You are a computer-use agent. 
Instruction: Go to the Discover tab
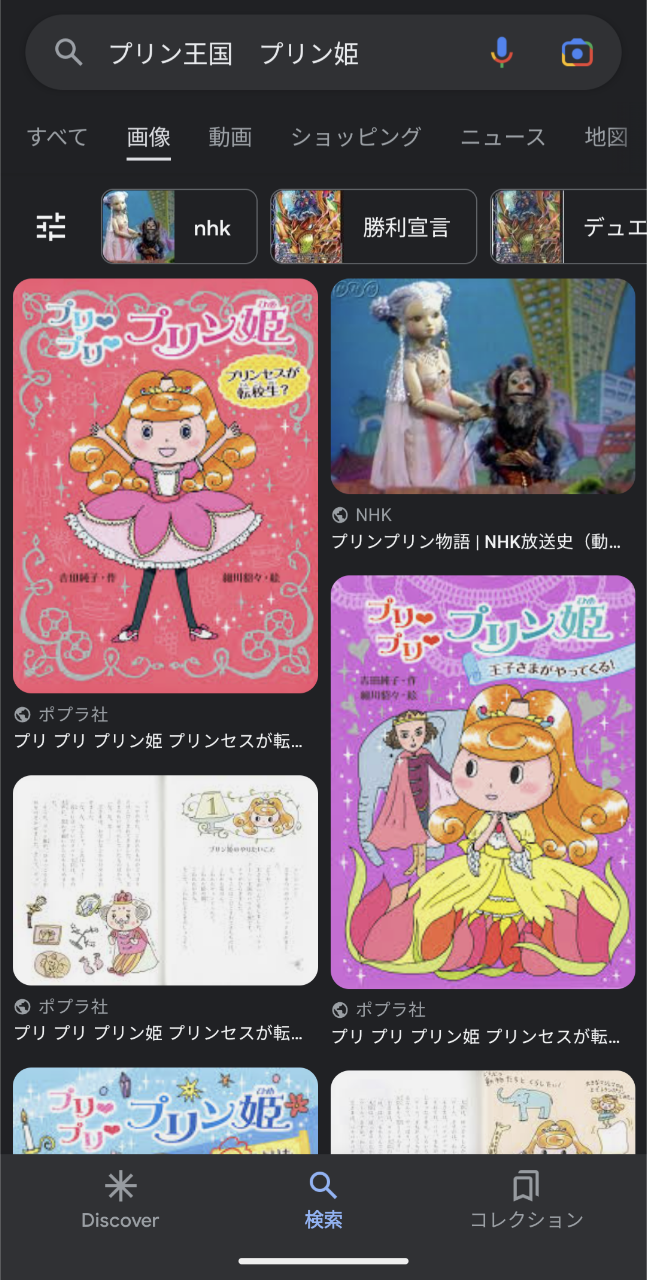pos(120,1200)
